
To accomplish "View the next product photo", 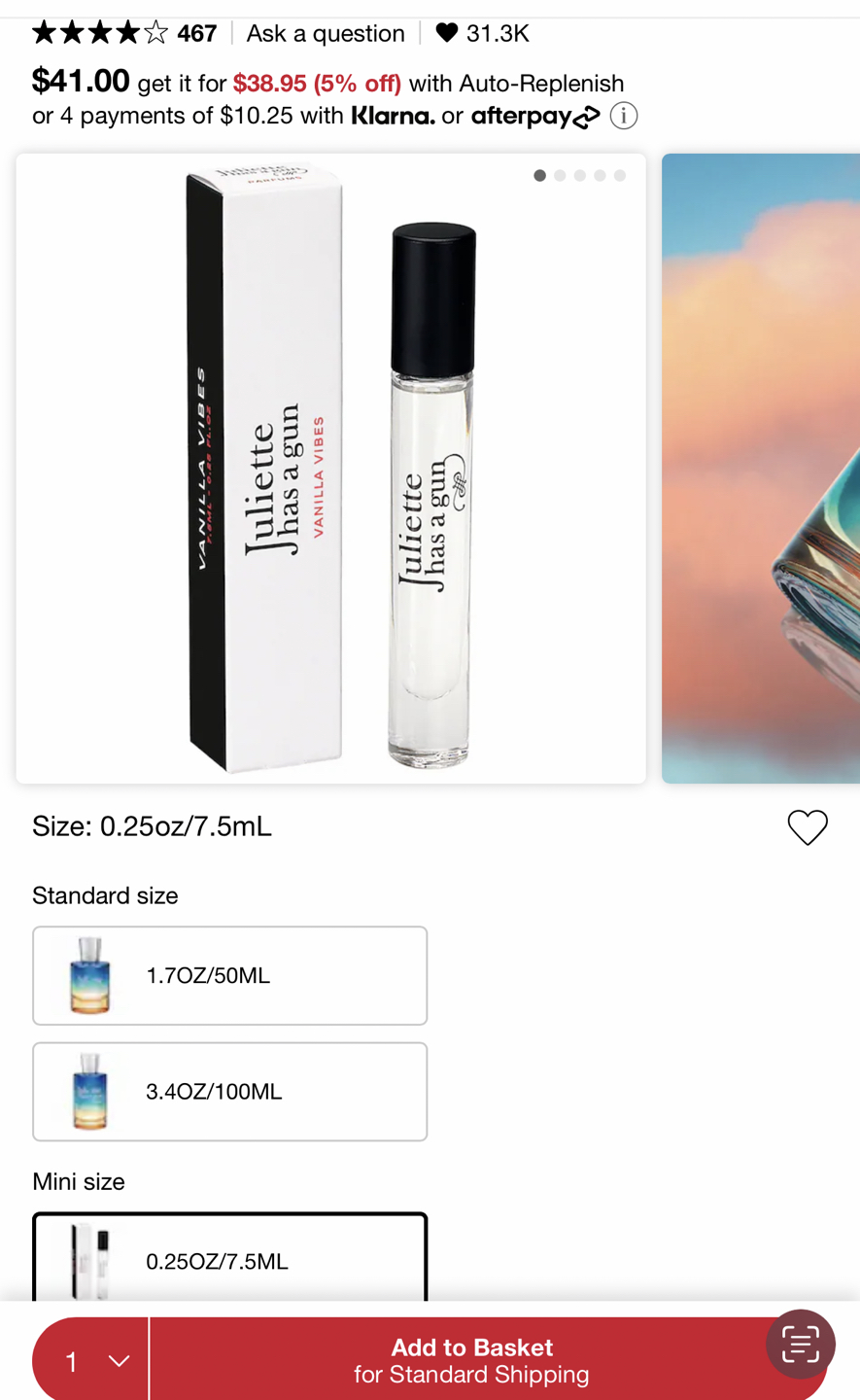I will 761,469.
